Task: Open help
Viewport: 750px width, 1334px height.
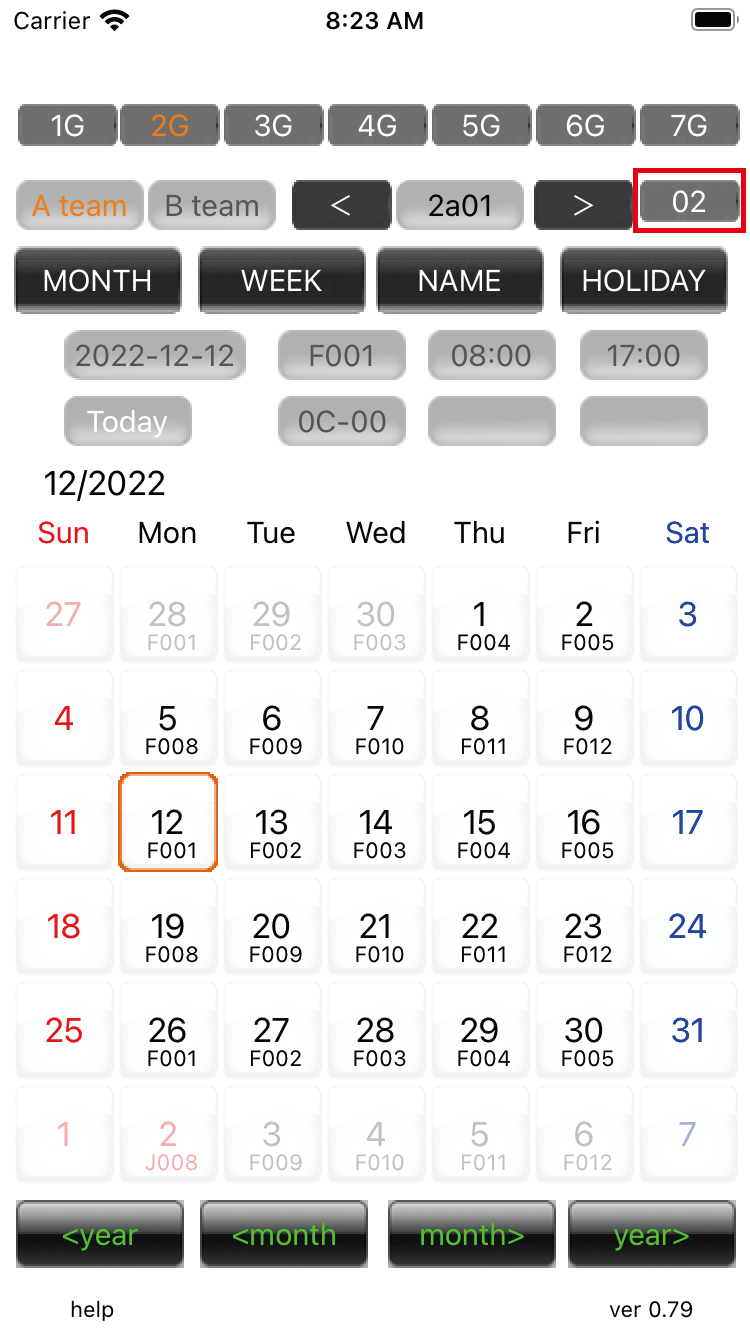Action: coord(92,1309)
